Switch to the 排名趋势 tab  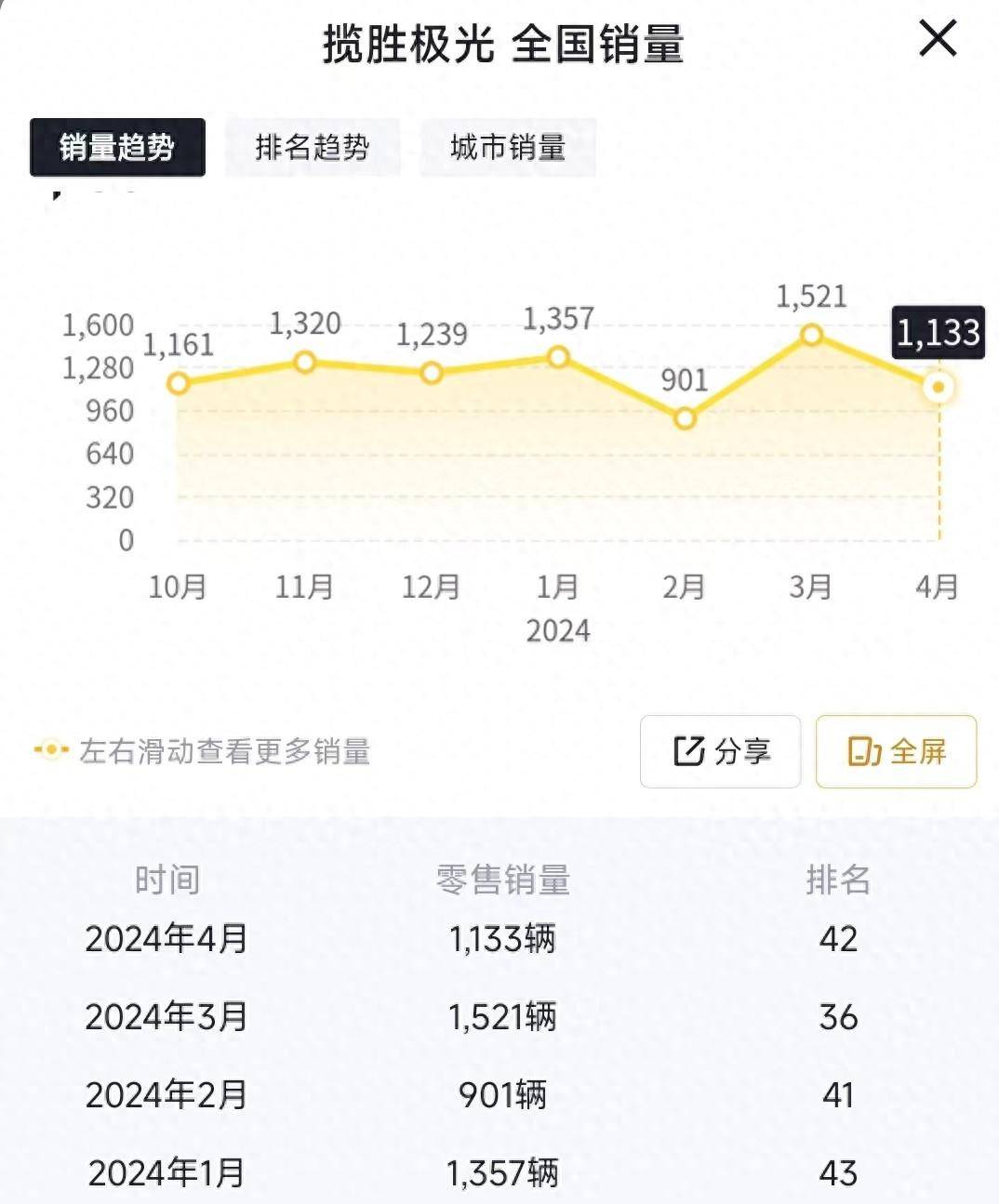(x=311, y=147)
